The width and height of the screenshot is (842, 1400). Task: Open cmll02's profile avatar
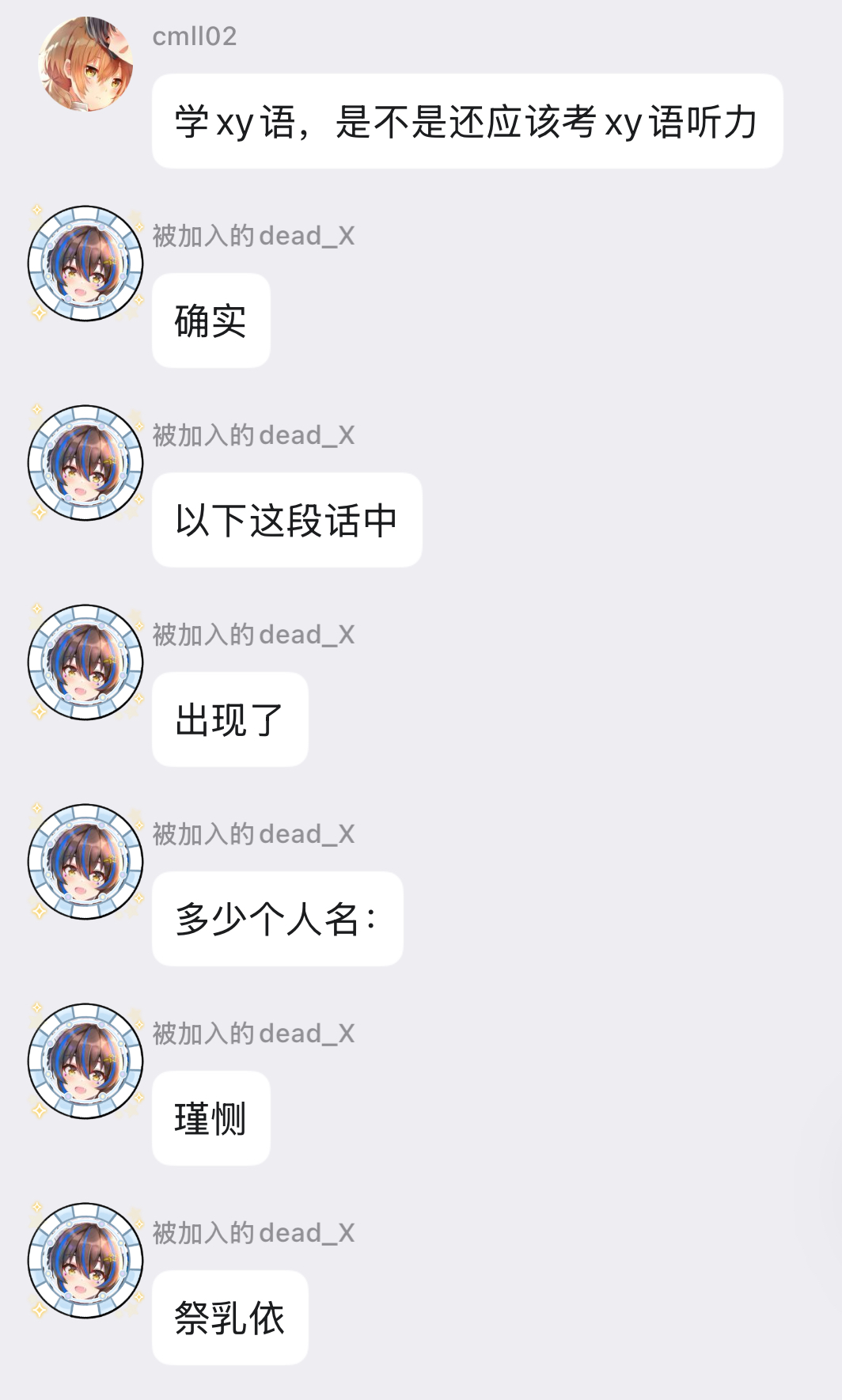(85, 64)
